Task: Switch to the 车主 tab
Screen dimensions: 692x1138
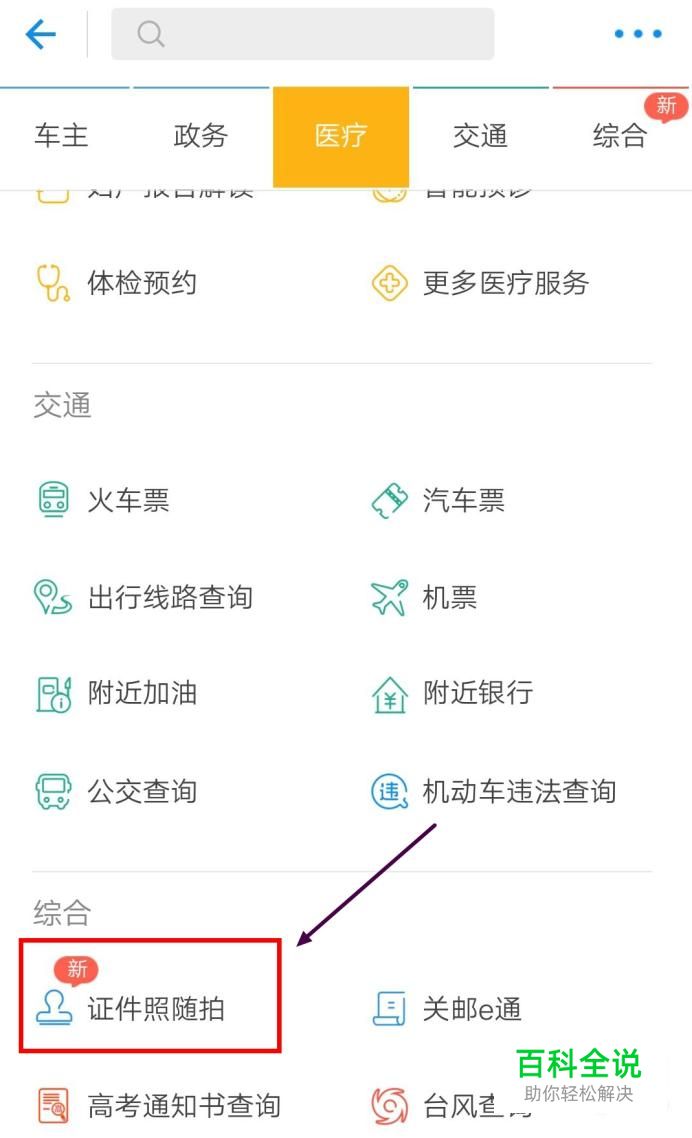Action: (62, 137)
